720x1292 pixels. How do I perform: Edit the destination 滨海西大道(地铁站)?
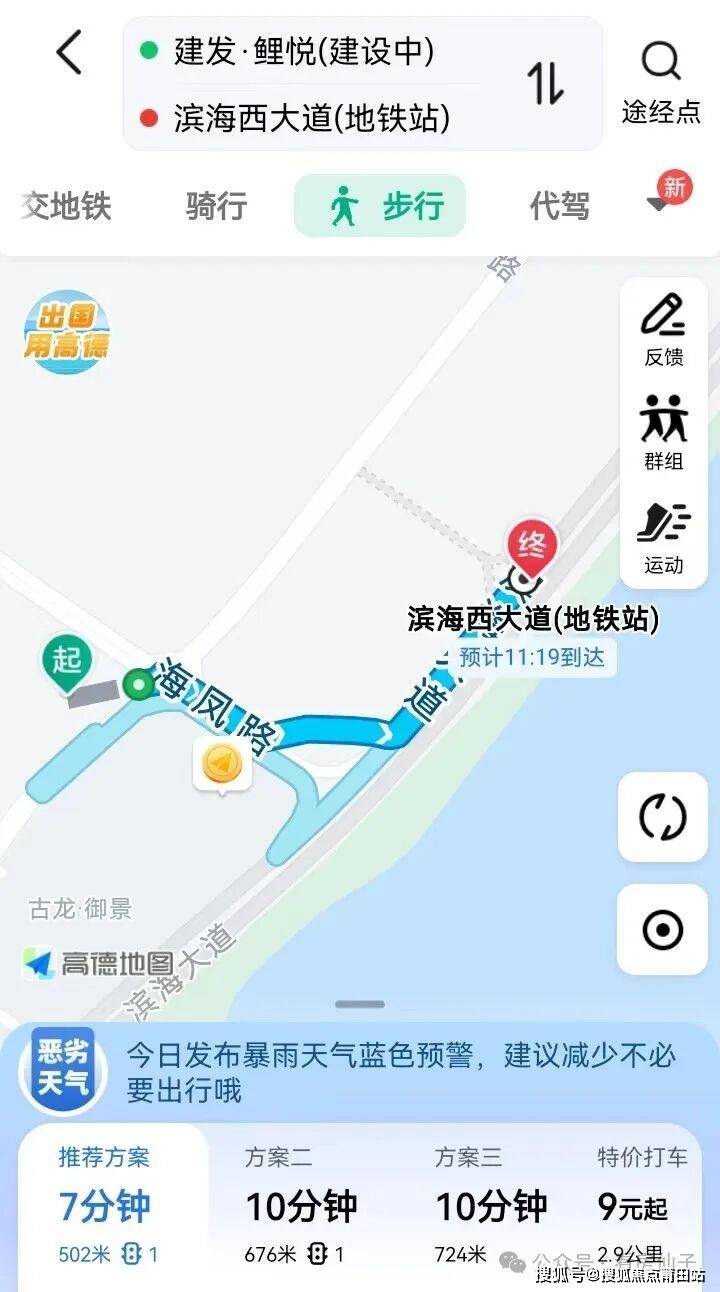pos(311,118)
